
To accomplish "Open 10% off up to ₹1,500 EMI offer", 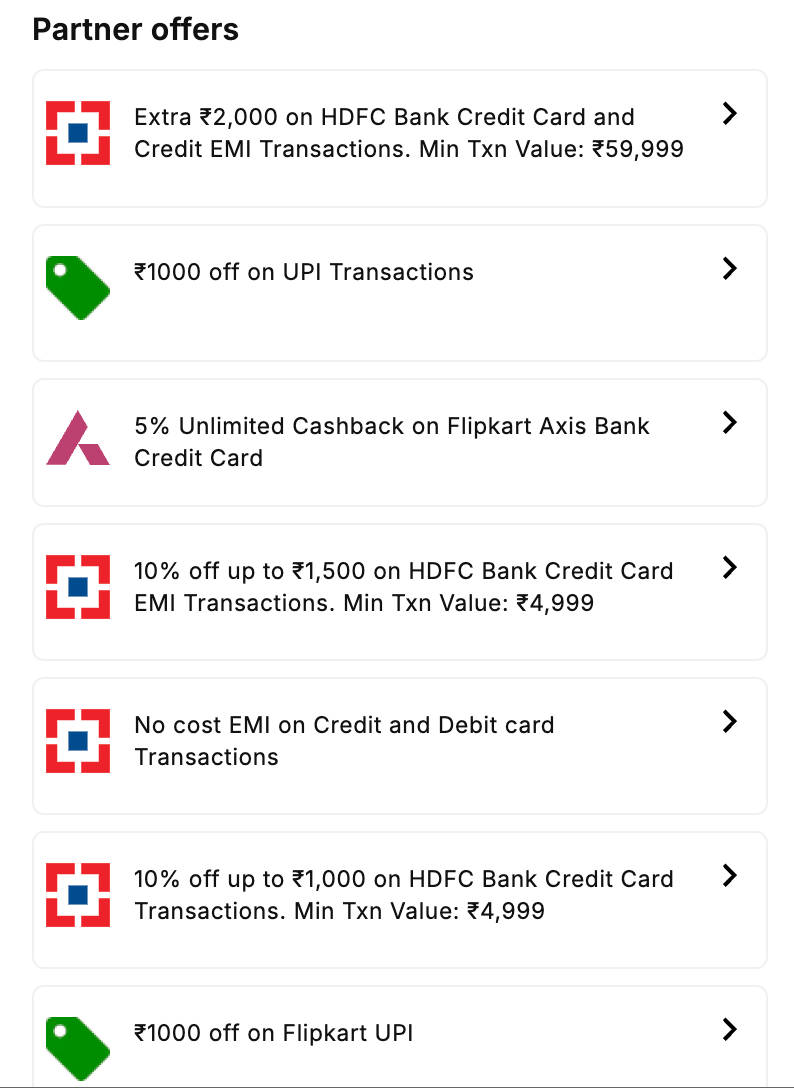I will click(x=400, y=590).
